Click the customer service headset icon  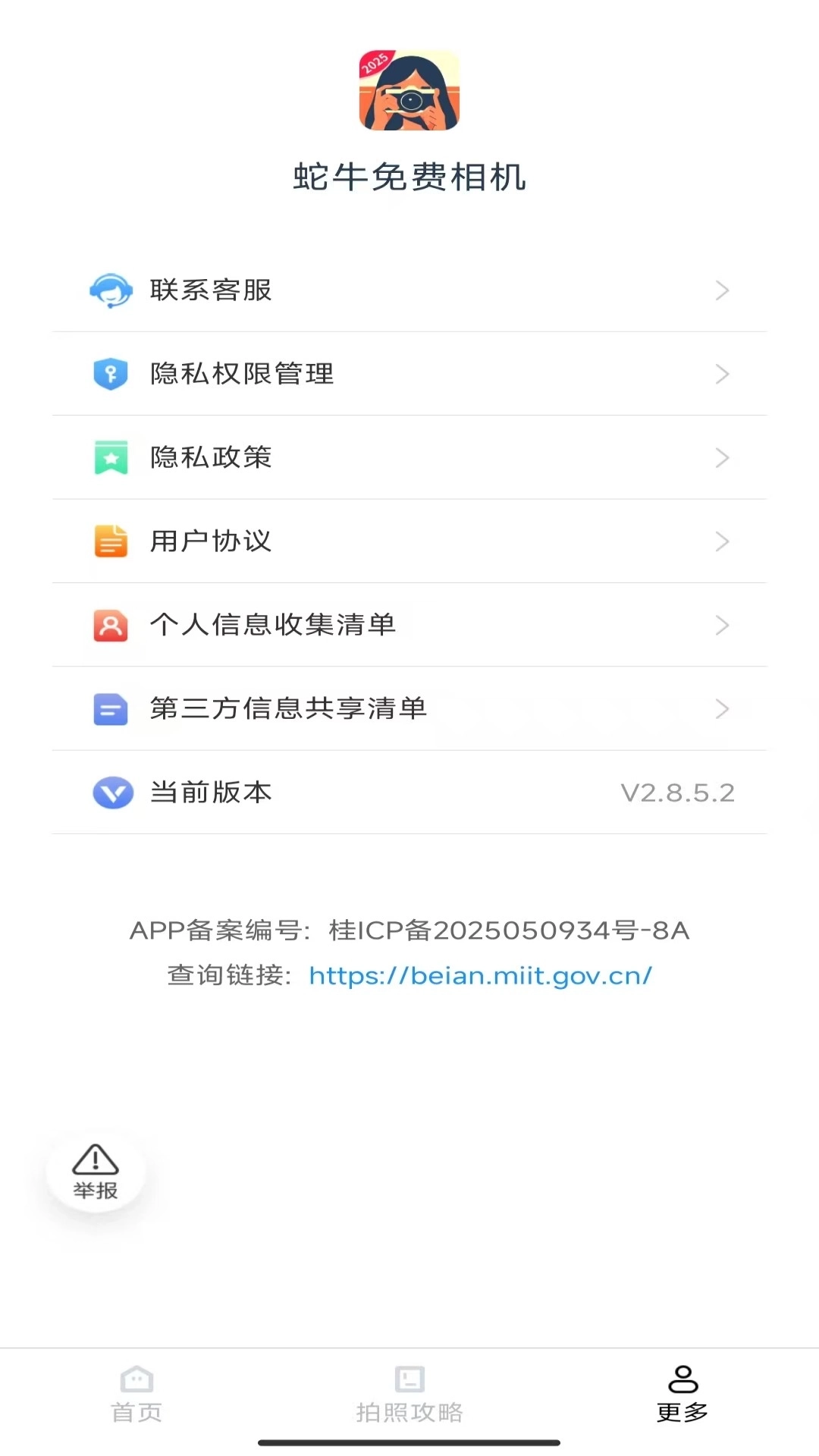coord(111,290)
